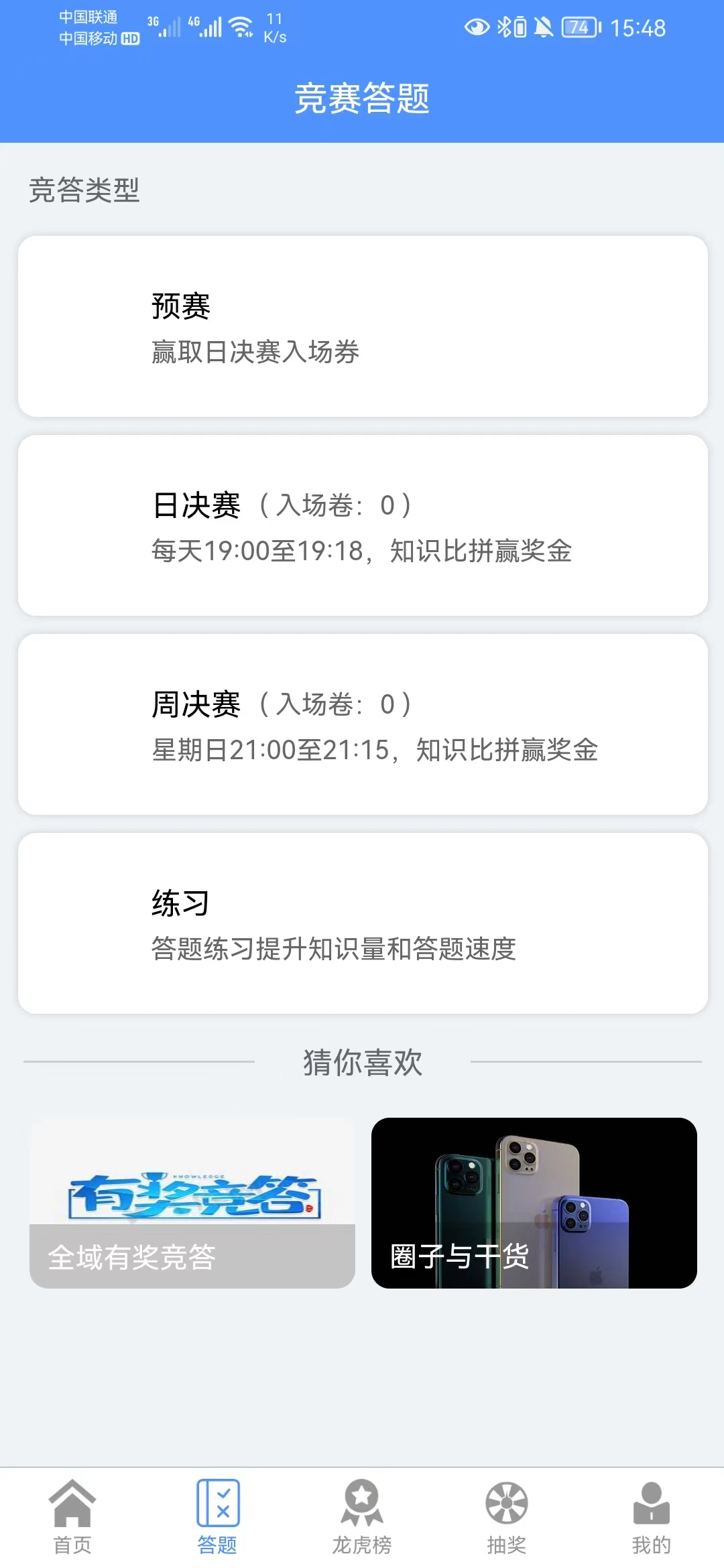The image size is (724, 1568).
Task: Check the battery indicator showing 74
Action: pyautogui.click(x=580, y=27)
